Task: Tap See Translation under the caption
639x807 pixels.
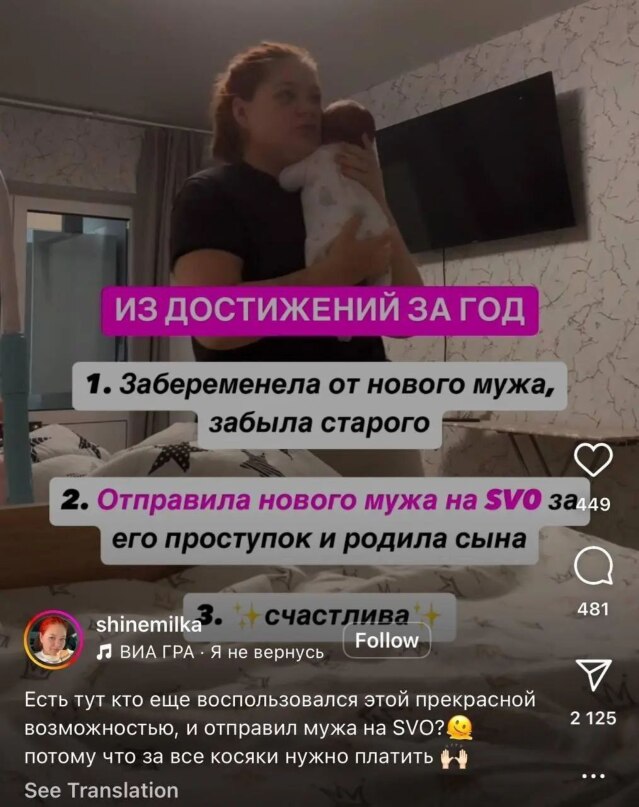Action: tap(101, 790)
